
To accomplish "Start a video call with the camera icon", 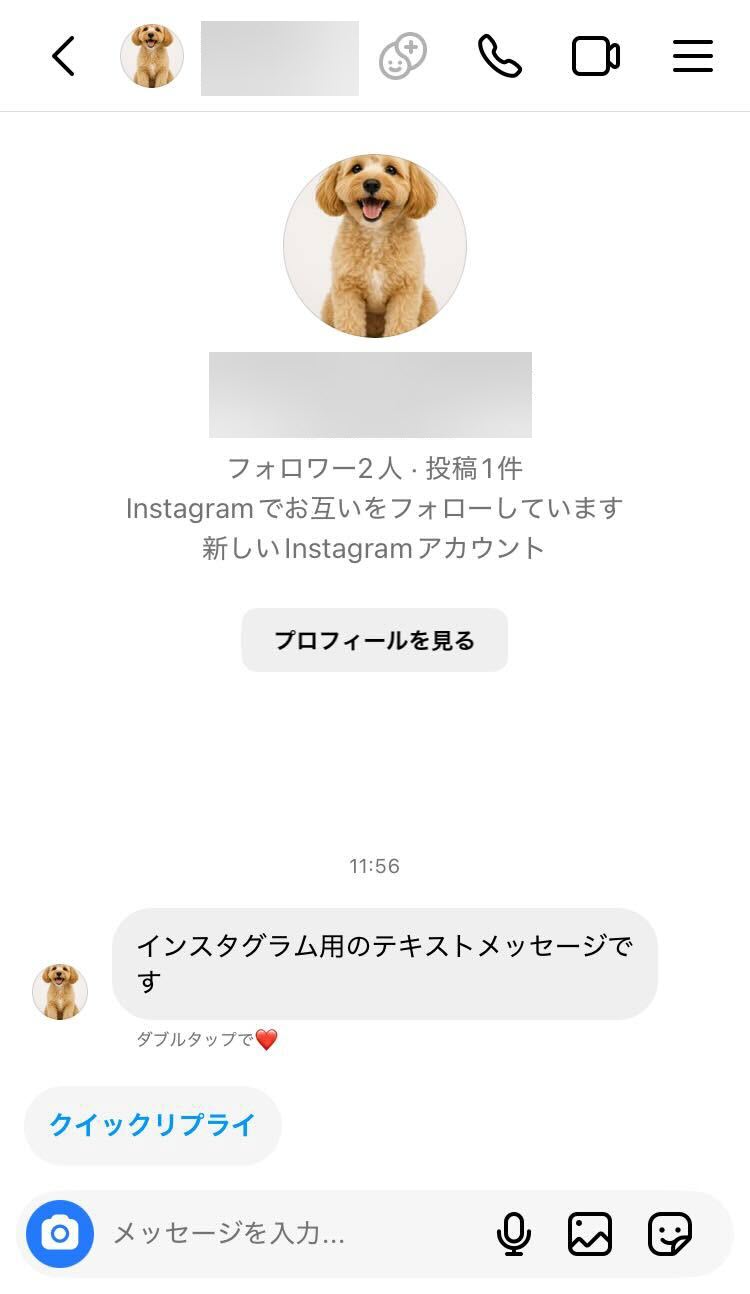I will tap(596, 57).
